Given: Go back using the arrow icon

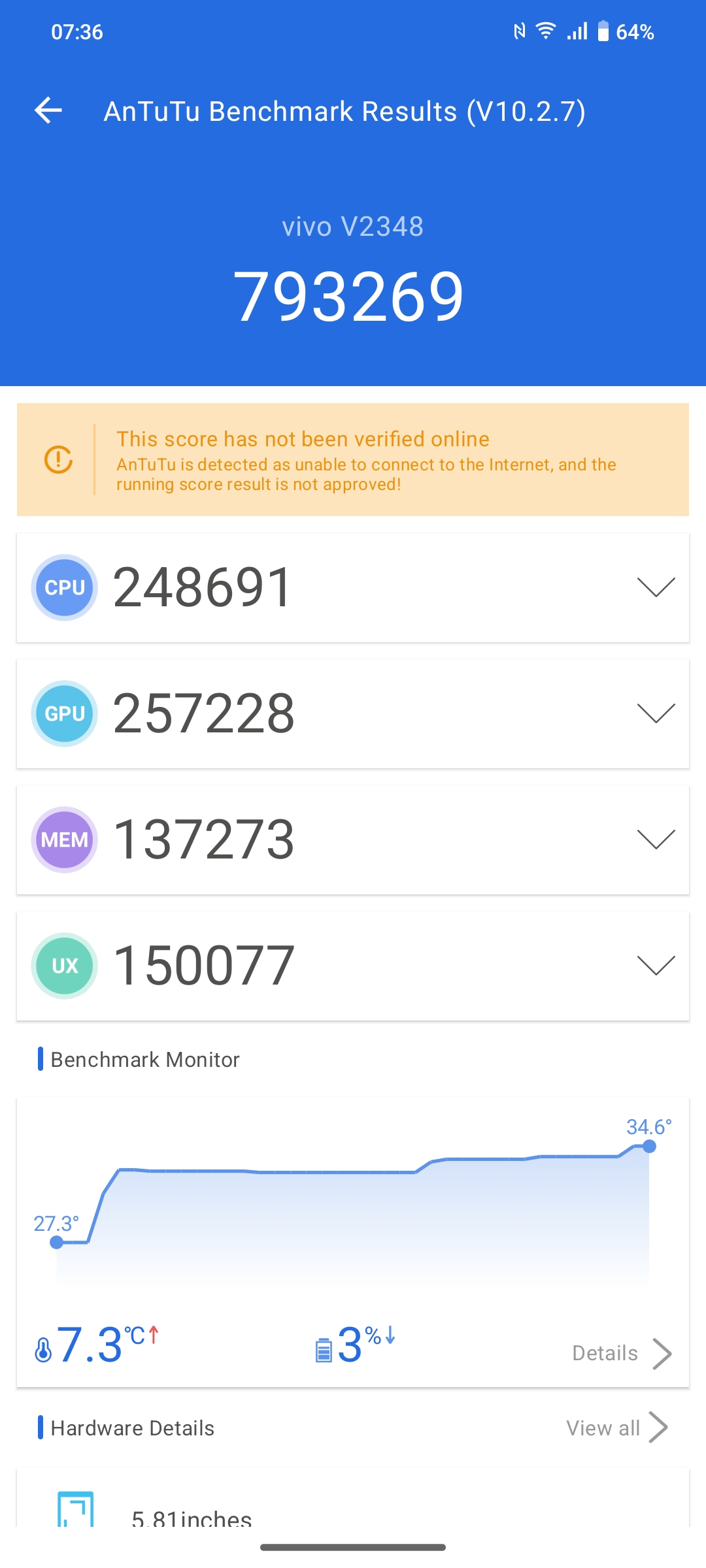Looking at the screenshot, I should click(x=48, y=110).
